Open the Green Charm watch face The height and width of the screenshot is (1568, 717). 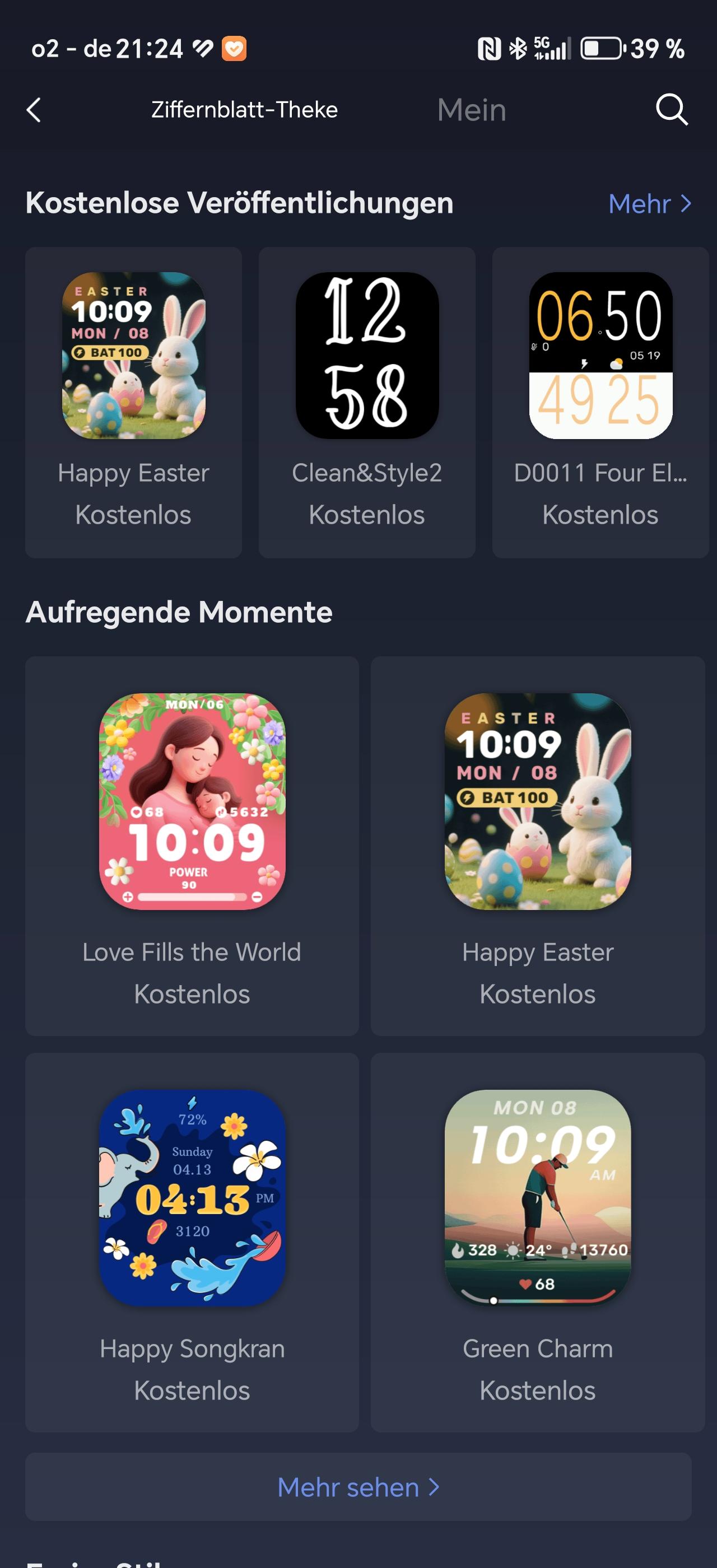click(537, 1242)
